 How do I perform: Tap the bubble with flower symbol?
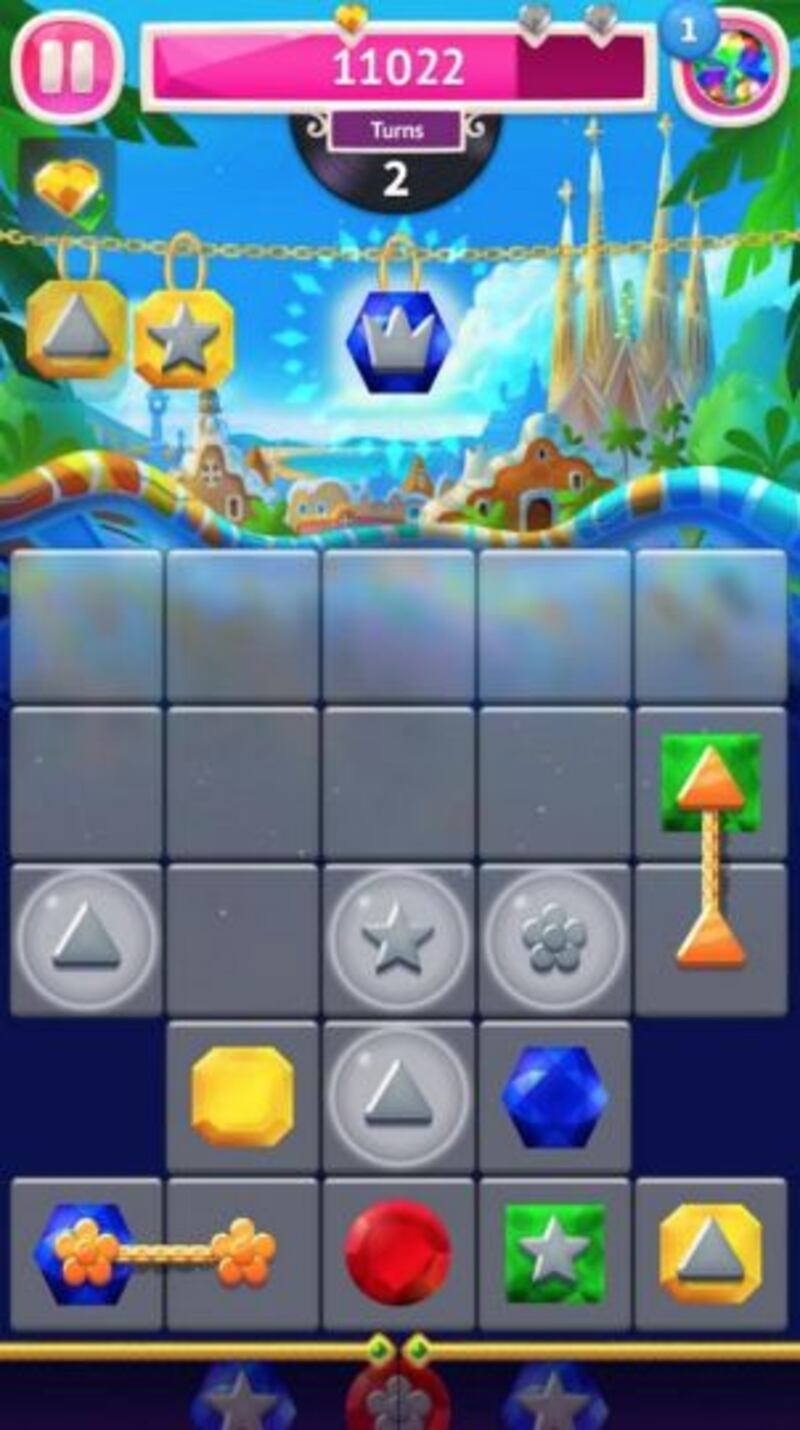[555, 940]
